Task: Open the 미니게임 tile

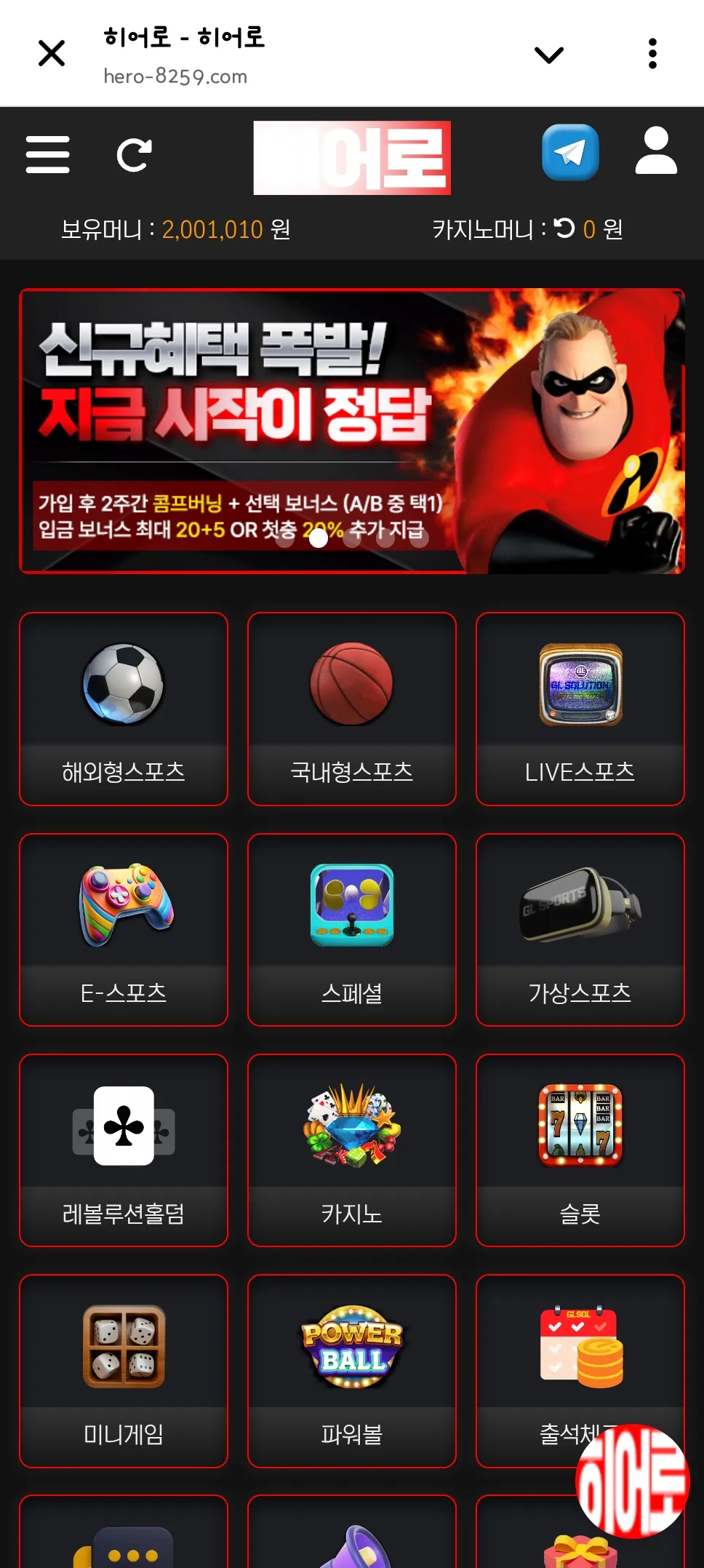Action: 124,1371
